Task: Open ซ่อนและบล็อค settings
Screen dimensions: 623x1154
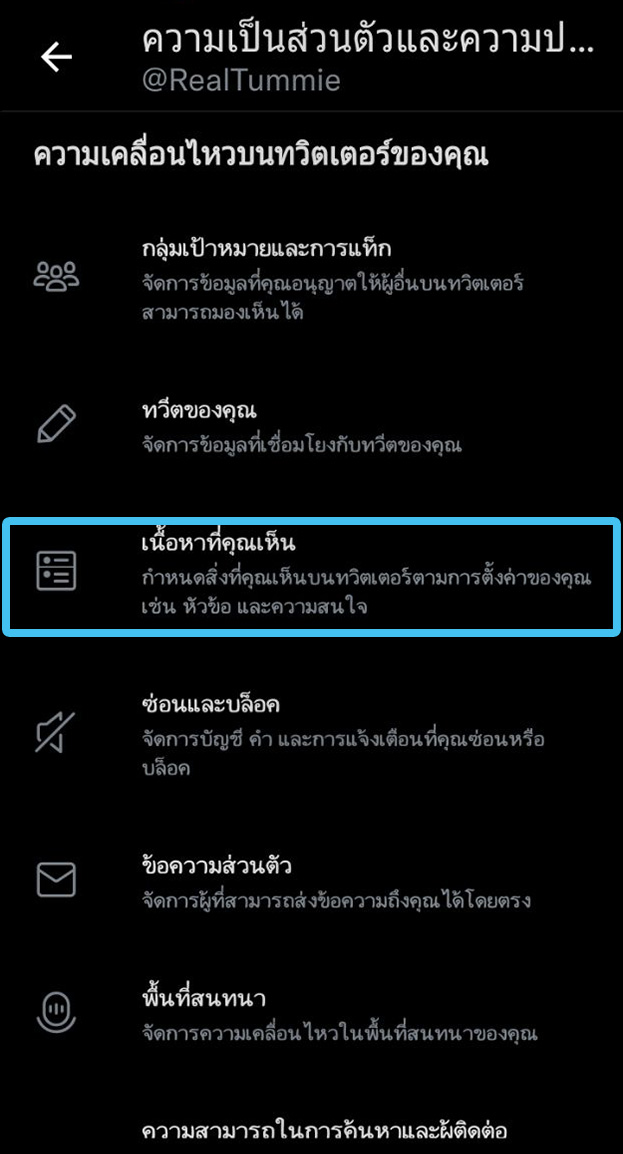Action: pyautogui.click(x=310, y=736)
